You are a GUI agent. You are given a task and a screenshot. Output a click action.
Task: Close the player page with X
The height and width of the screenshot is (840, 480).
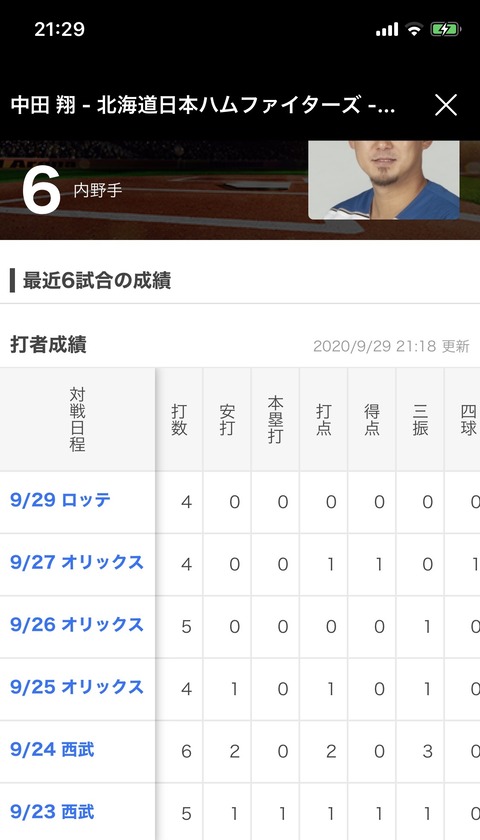[x=446, y=105]
